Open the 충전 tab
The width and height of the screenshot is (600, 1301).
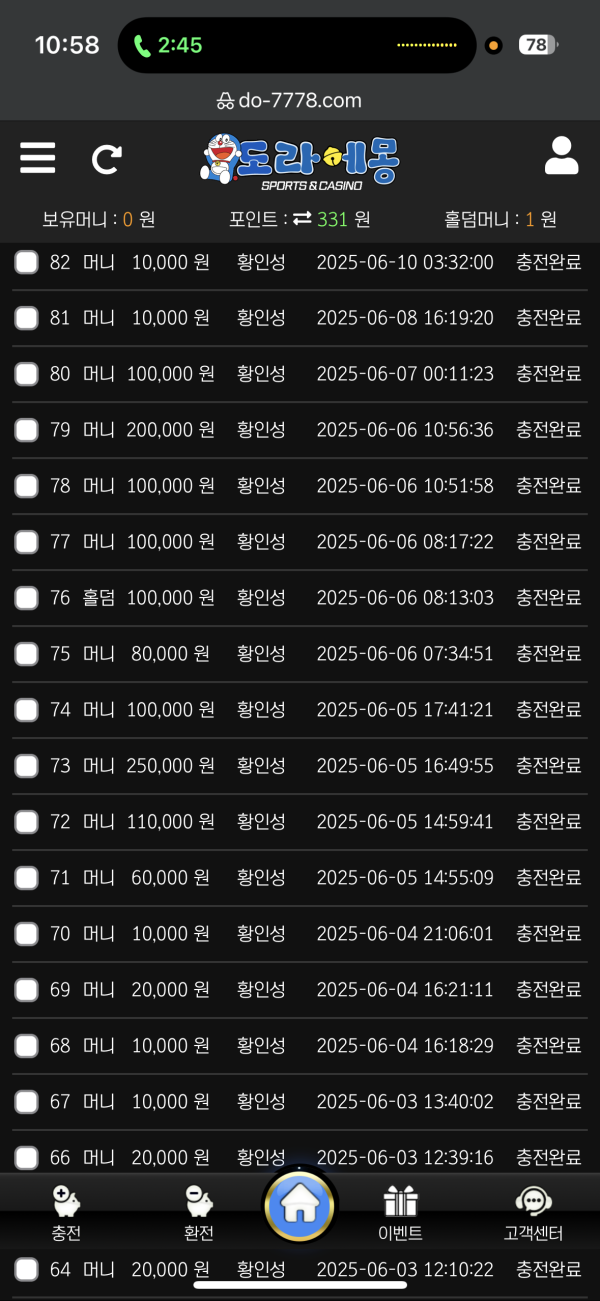click(x=66, y=1214)
